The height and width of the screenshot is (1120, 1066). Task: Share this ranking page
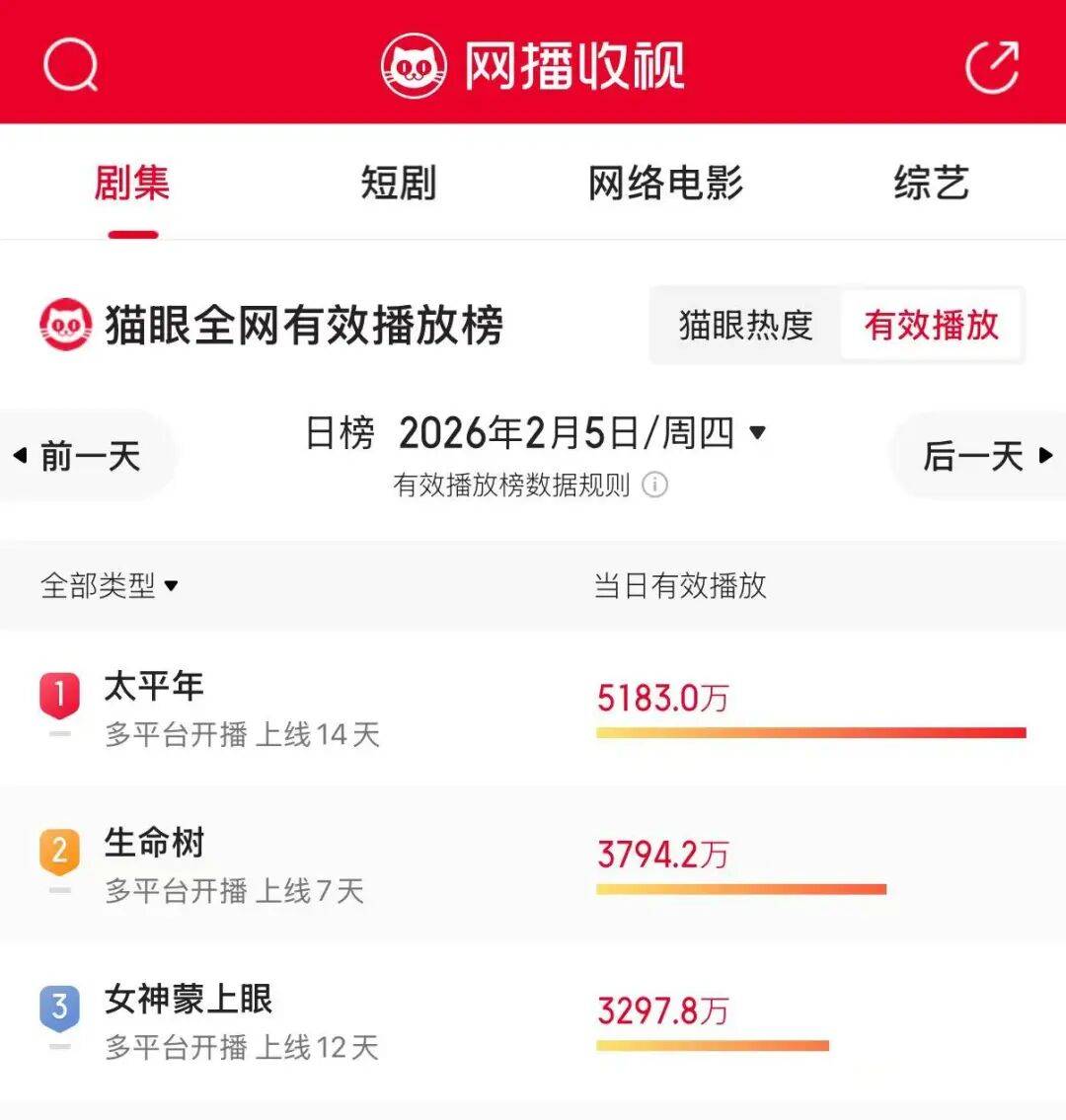(x=991, y=66)
